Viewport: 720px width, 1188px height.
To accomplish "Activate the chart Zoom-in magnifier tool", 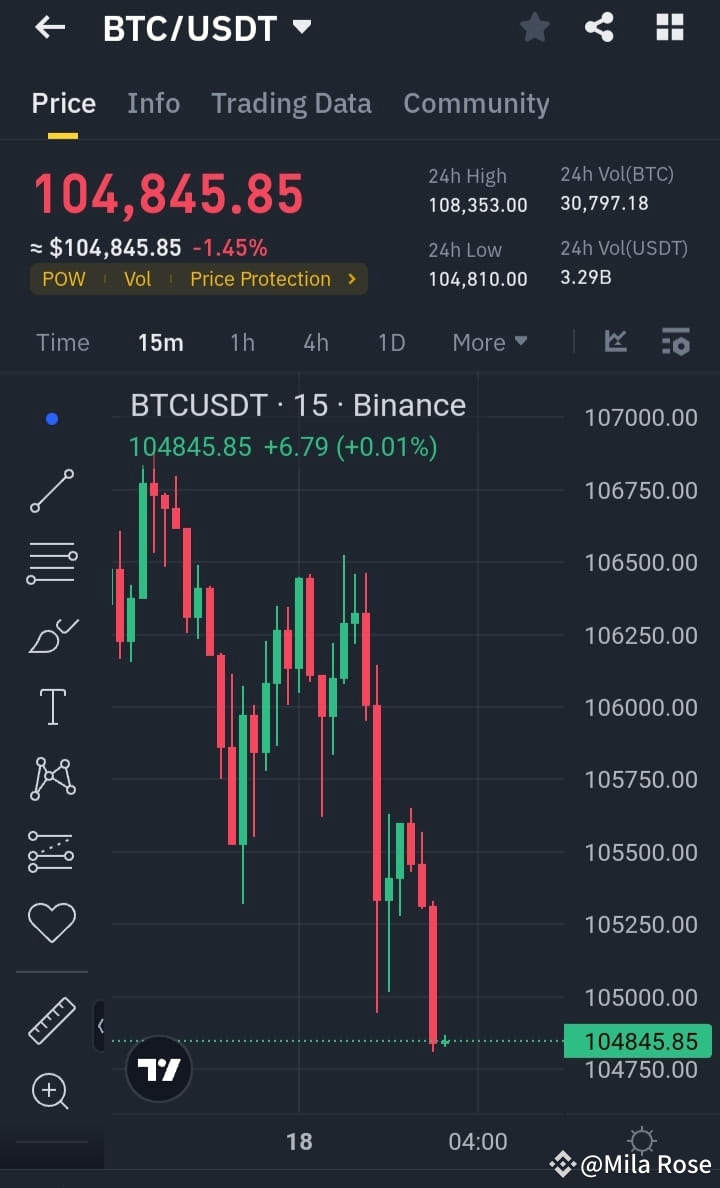I will coord(51,1092).
